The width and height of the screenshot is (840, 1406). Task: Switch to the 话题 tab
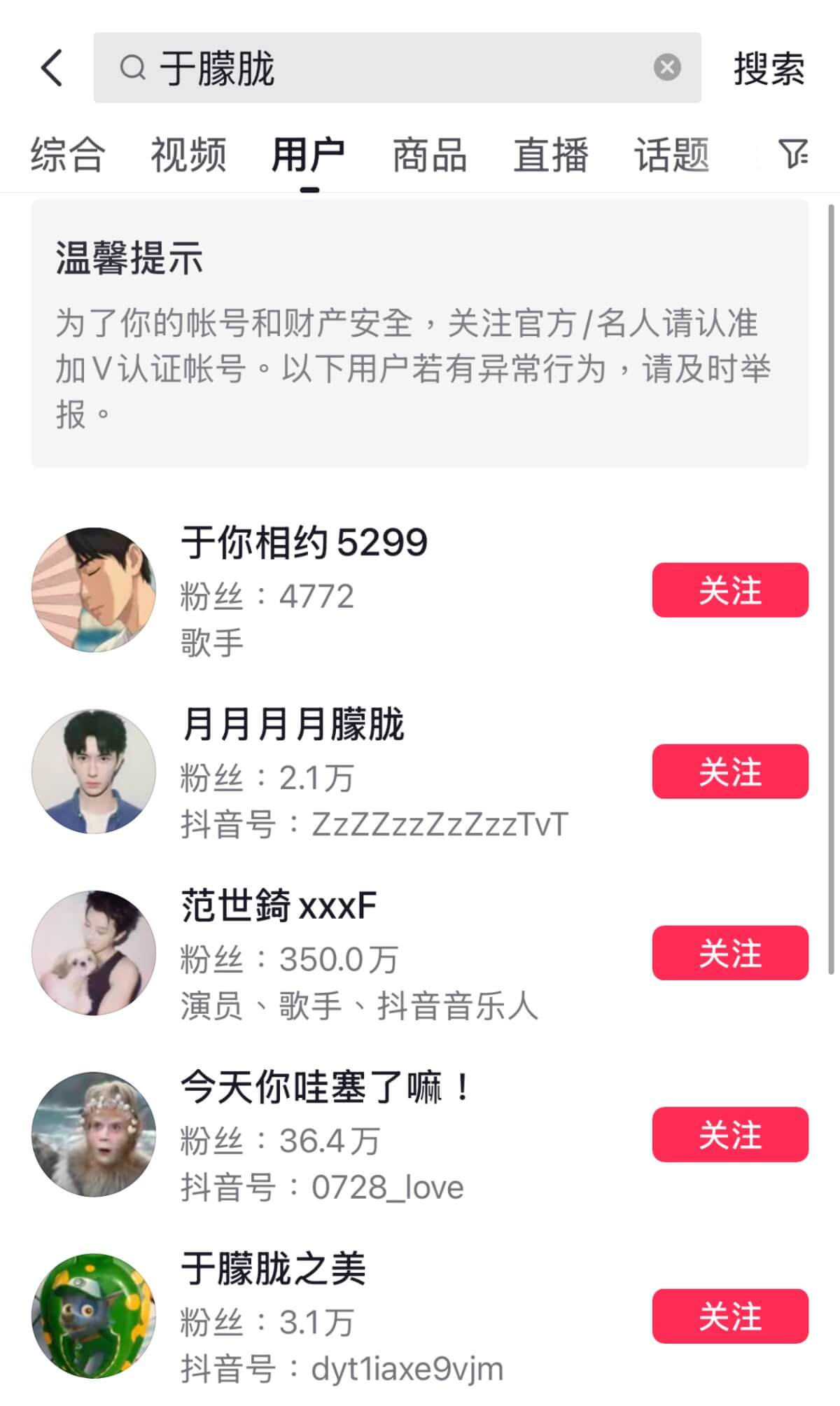point(671,155)
